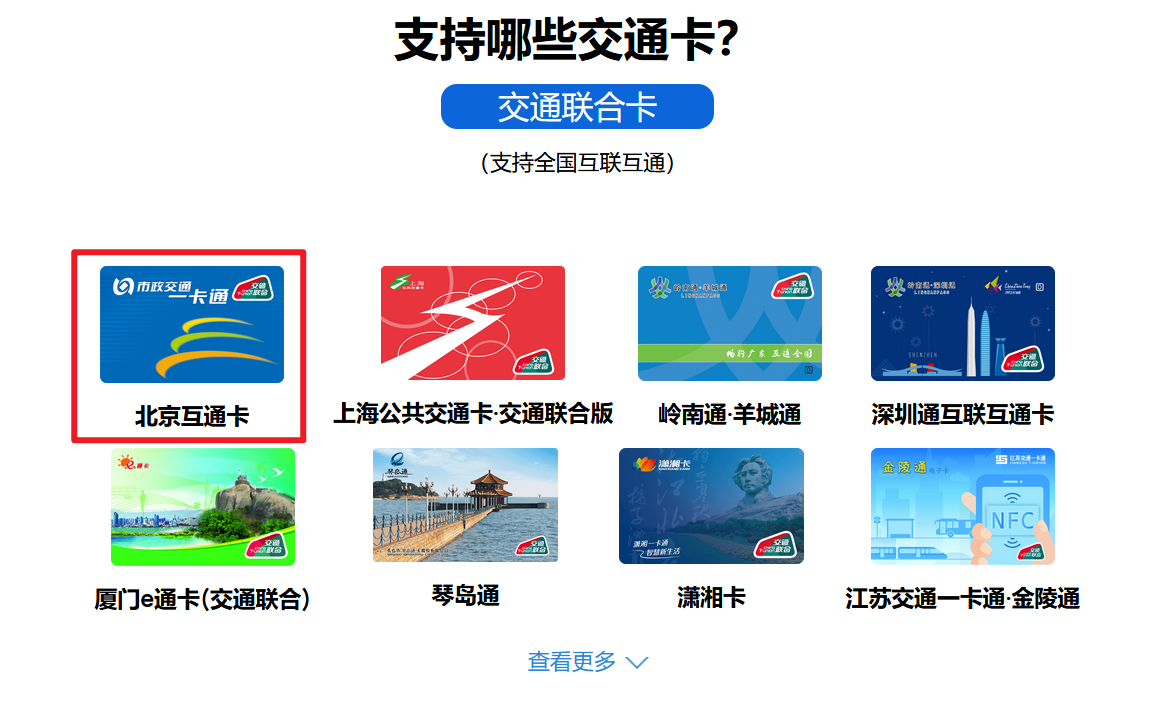Open the 厦门e通卡(交通联合) card
This screenshot has height=710, width=1152.
click(x=203, y=506)
